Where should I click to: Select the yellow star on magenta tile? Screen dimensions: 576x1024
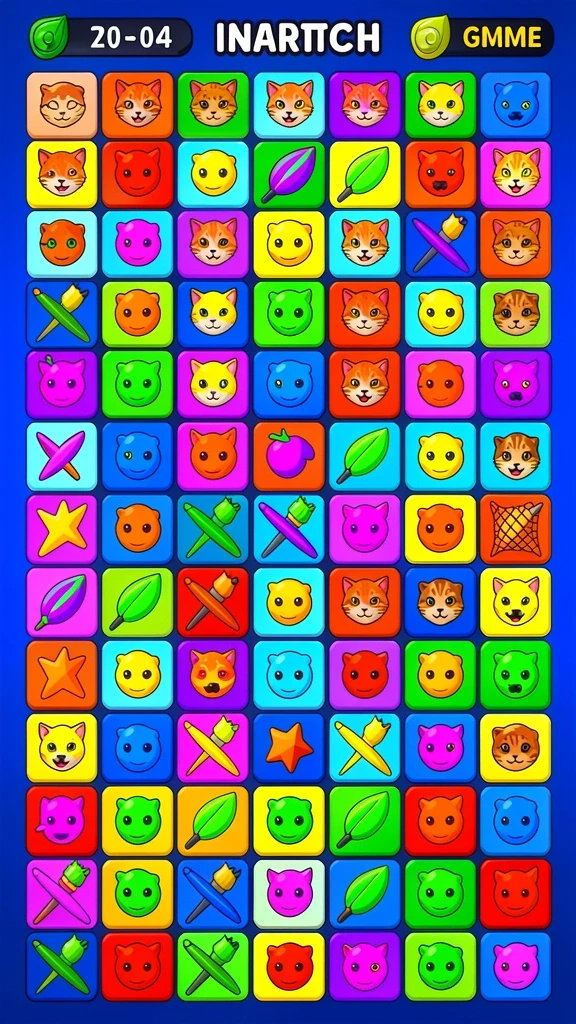click(61, 529)
